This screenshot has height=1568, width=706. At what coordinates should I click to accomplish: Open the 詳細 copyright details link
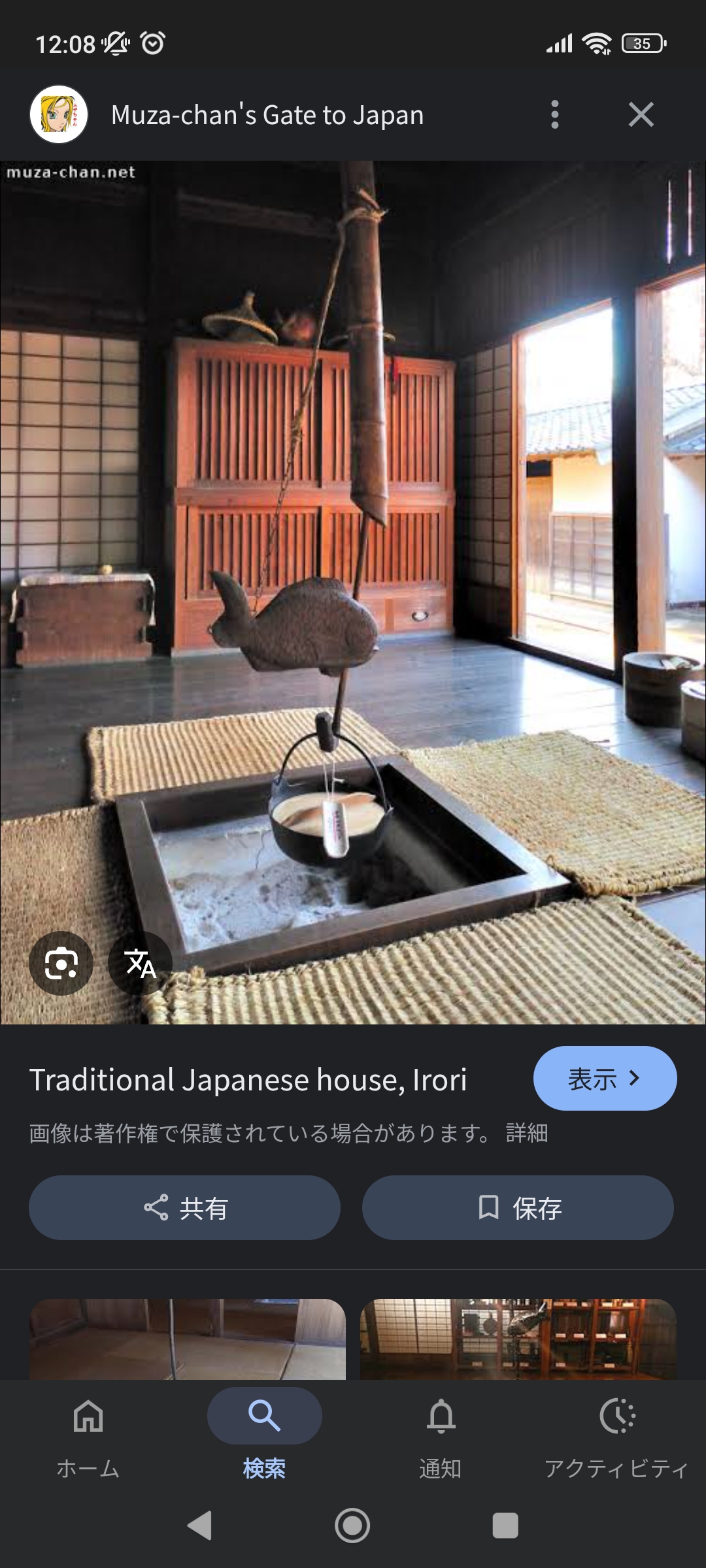pyautogui.click(x=527, y=1134)
